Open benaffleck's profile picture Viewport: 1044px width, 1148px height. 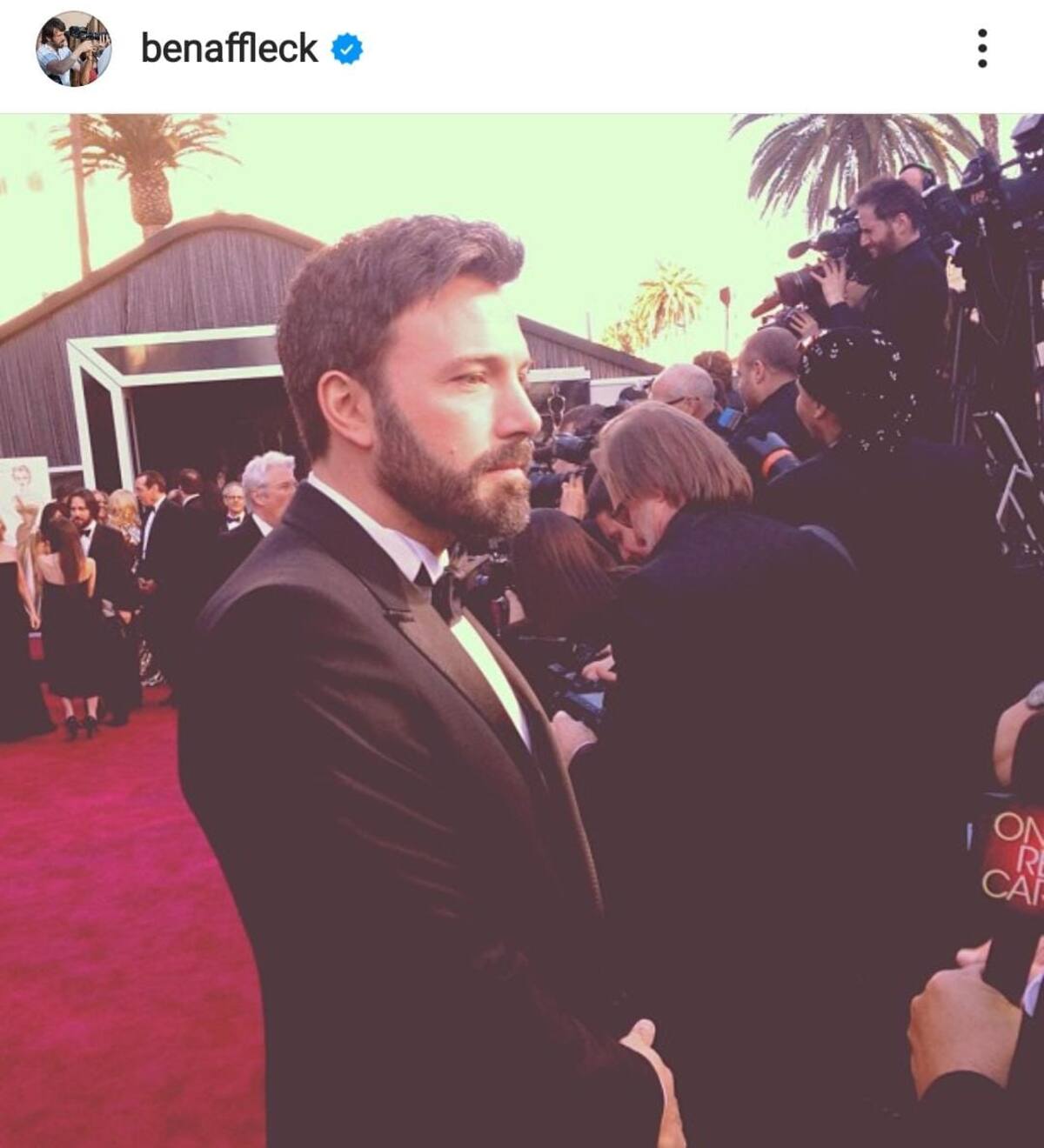click(73, 49)
